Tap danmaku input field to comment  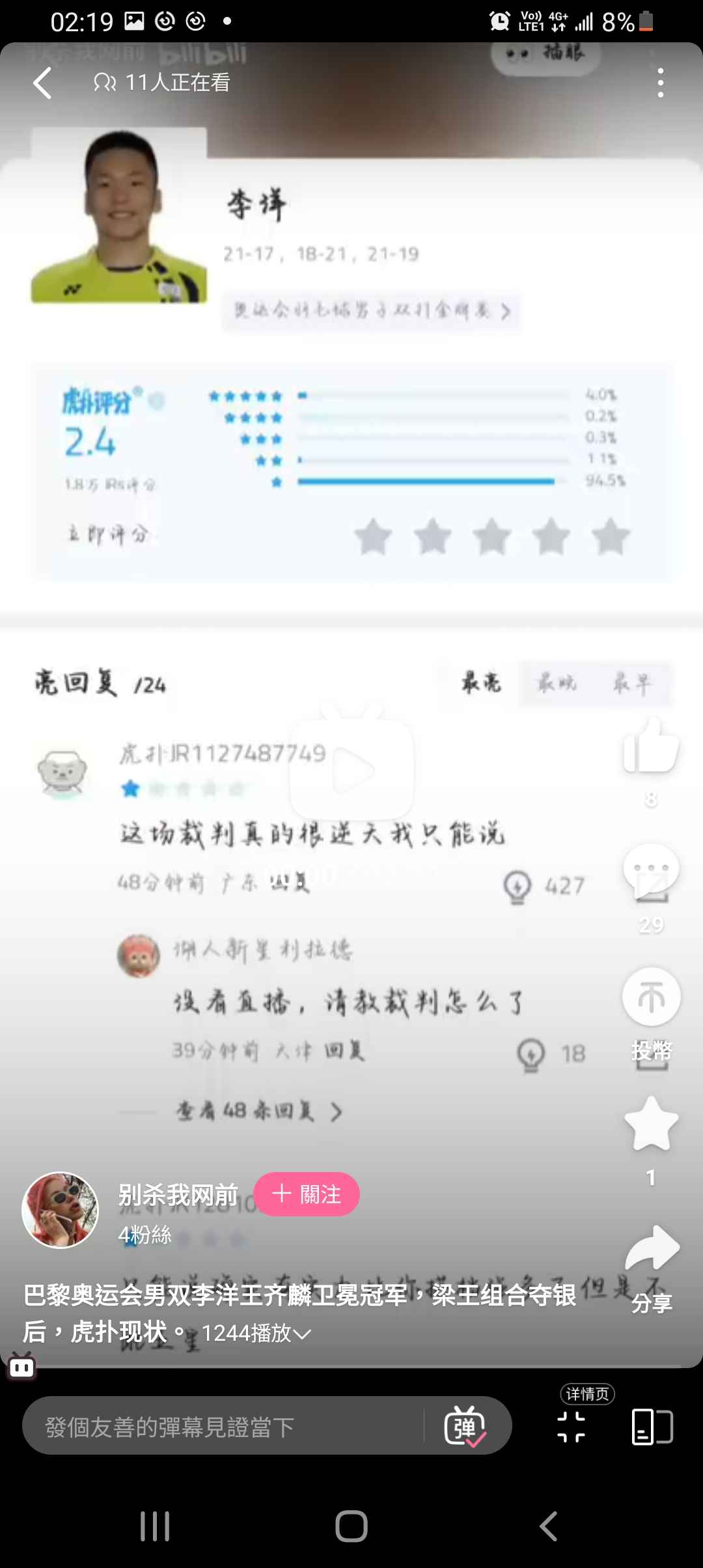(221, 1427)
